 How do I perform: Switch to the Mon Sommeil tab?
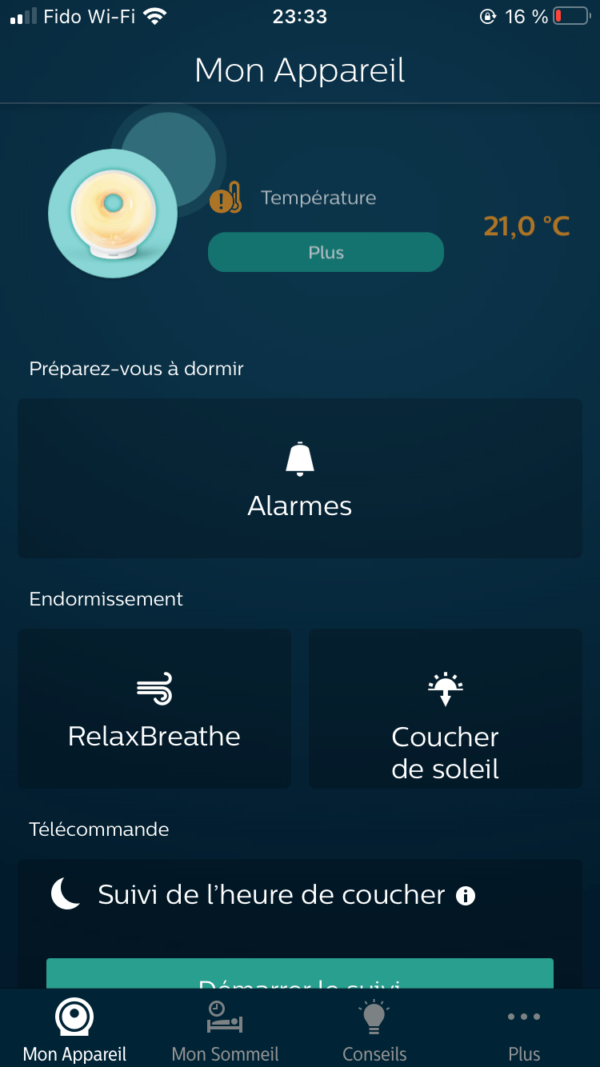225,1030
